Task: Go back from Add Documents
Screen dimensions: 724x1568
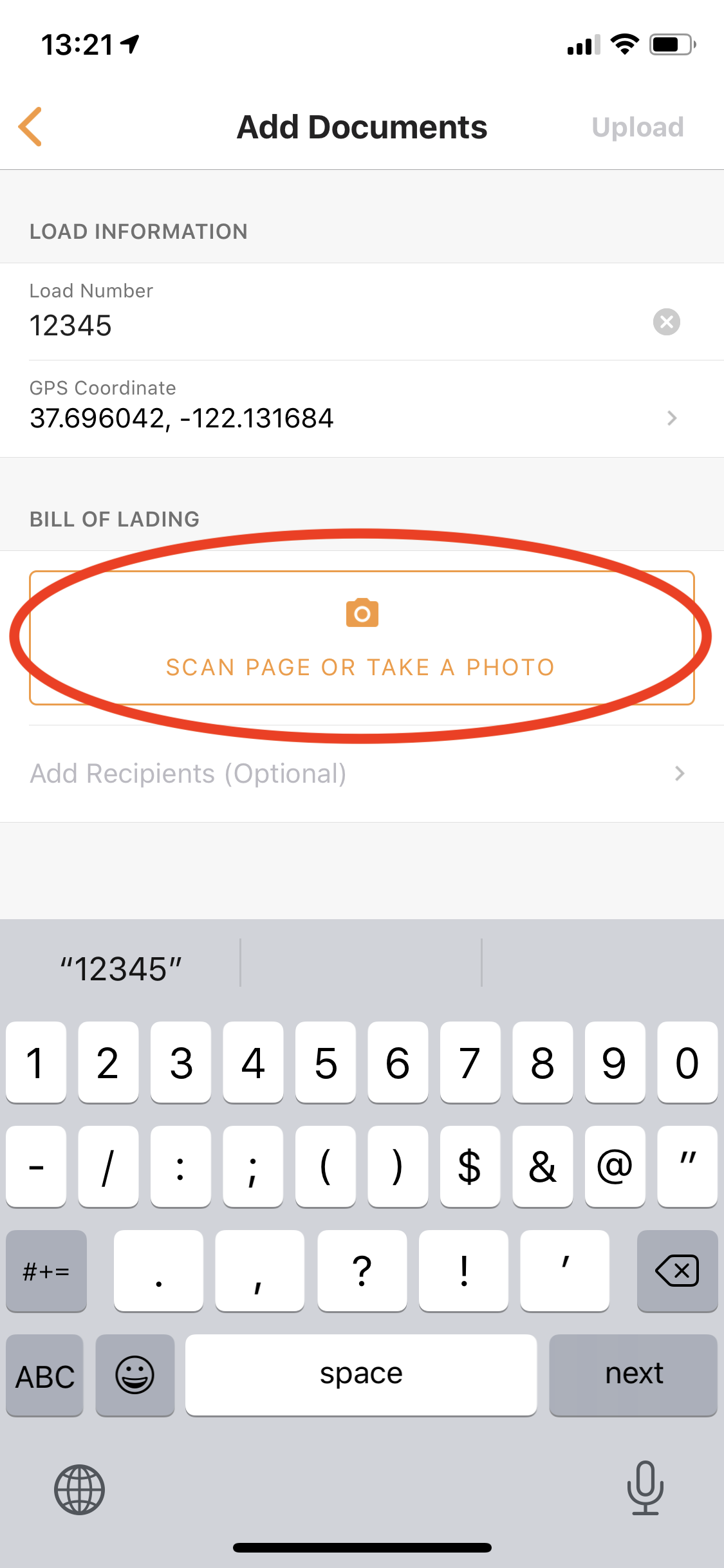Action: [30, 127]
